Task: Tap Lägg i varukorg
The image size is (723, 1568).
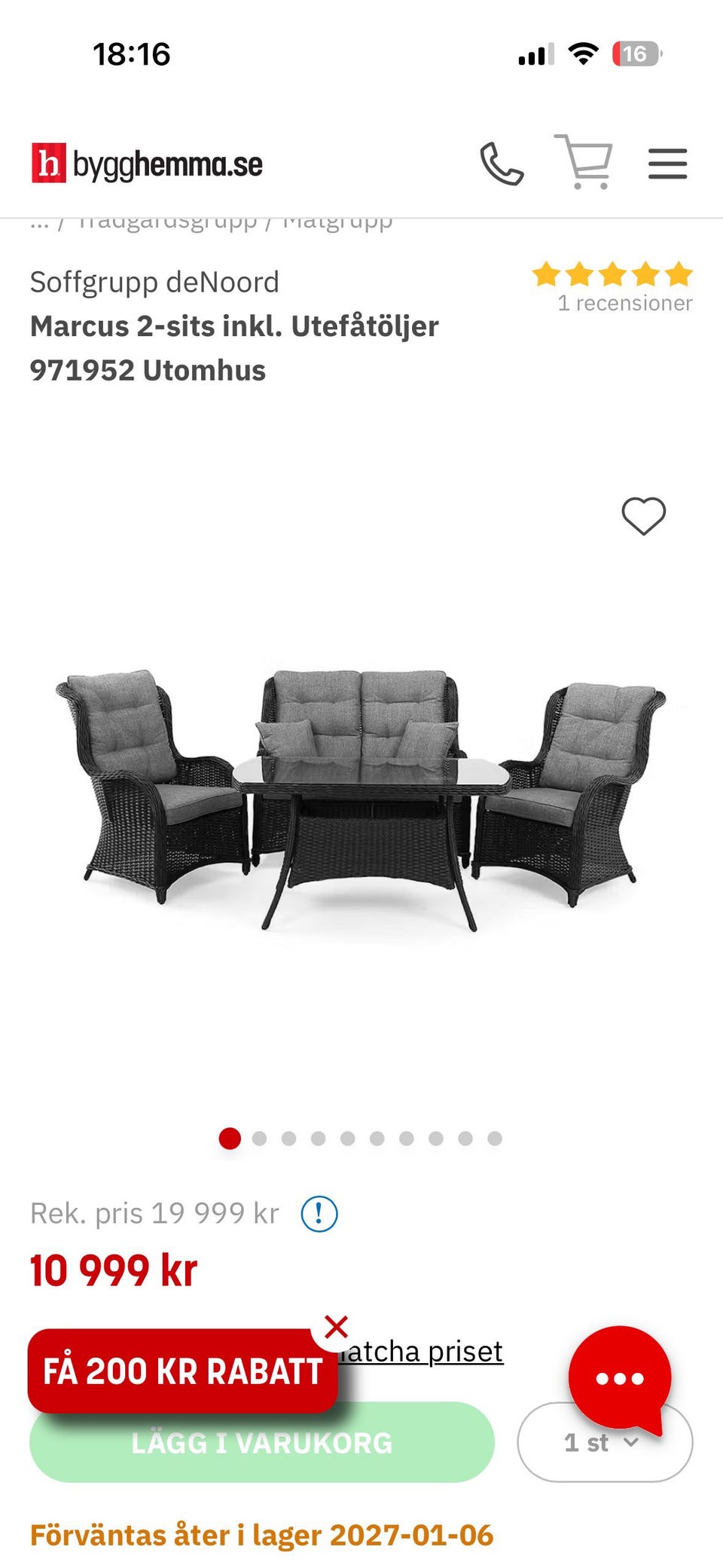Action: [x=262, y=1442]
